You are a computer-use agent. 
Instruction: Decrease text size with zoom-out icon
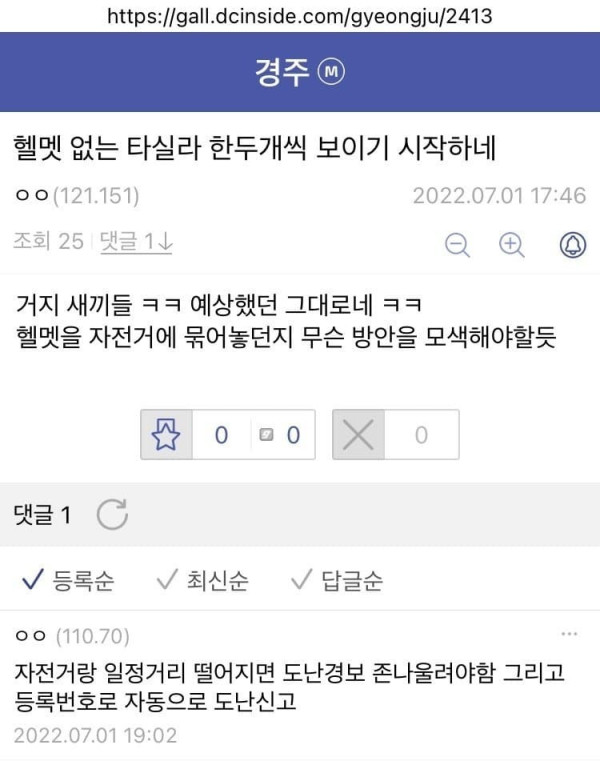(x=457, y=244)
